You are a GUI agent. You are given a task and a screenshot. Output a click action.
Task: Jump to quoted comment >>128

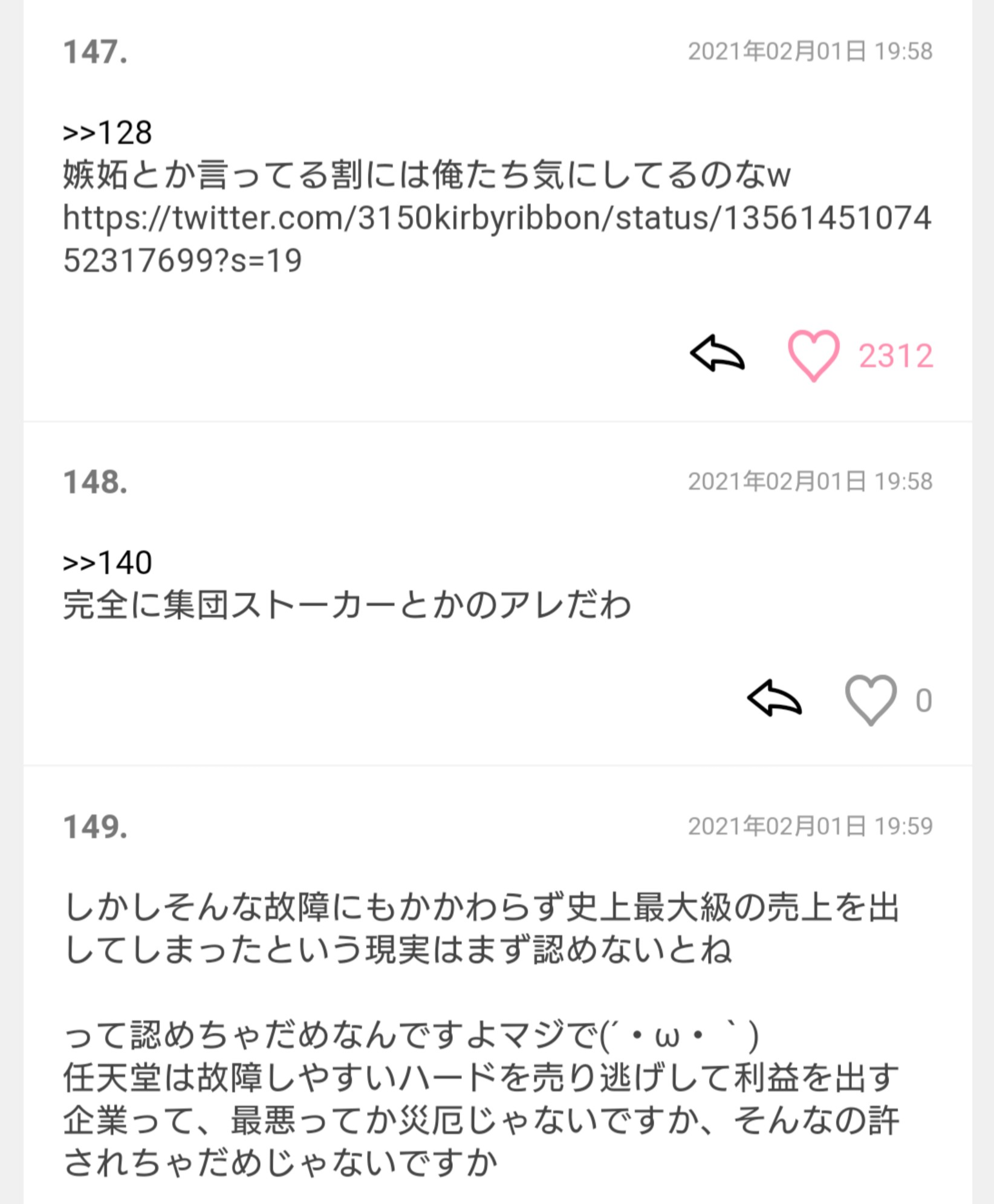108,132
